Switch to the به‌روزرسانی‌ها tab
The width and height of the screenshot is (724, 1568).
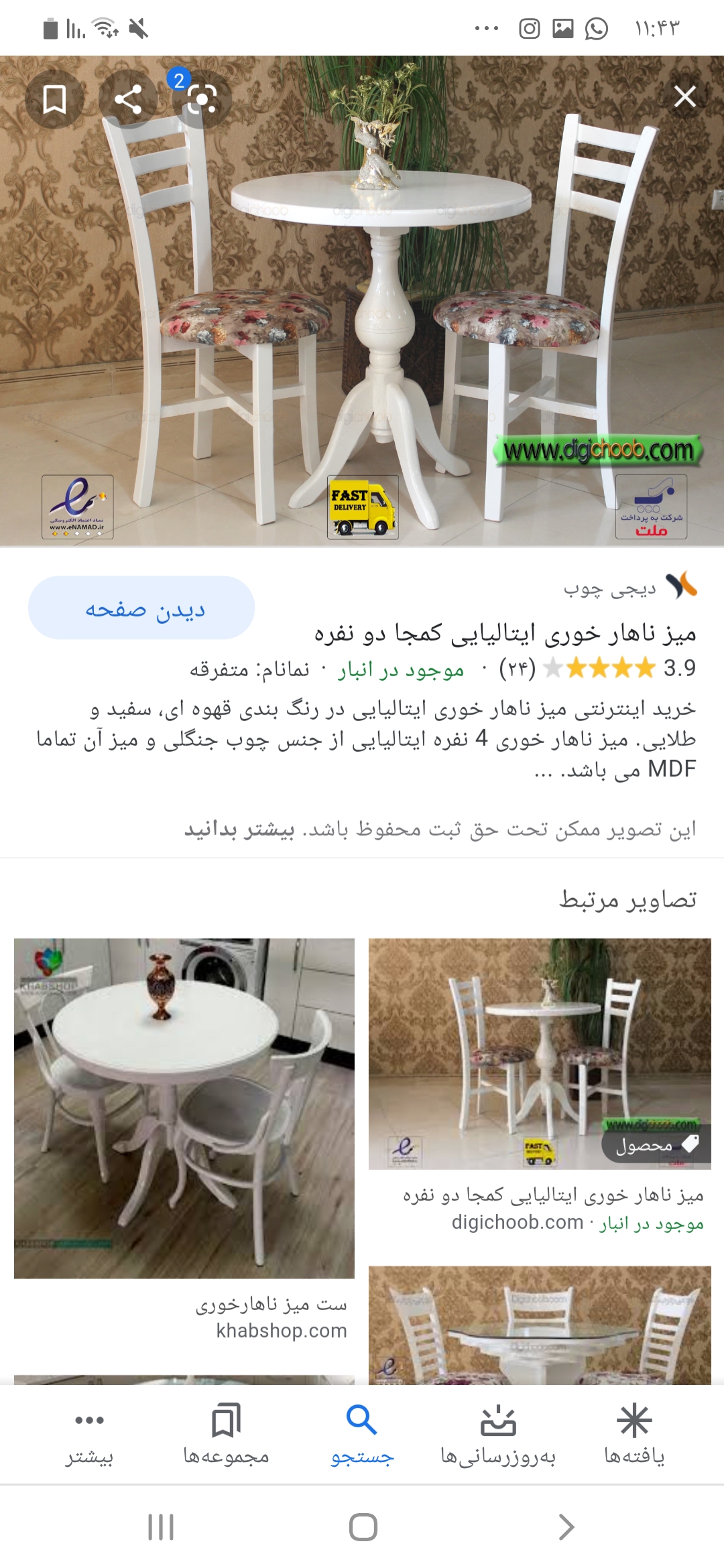tap(498, 1434)
